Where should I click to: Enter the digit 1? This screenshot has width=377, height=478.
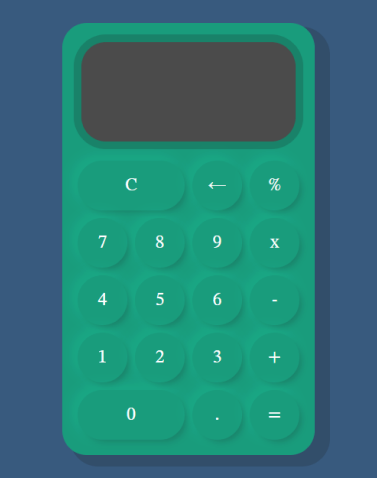102,357
